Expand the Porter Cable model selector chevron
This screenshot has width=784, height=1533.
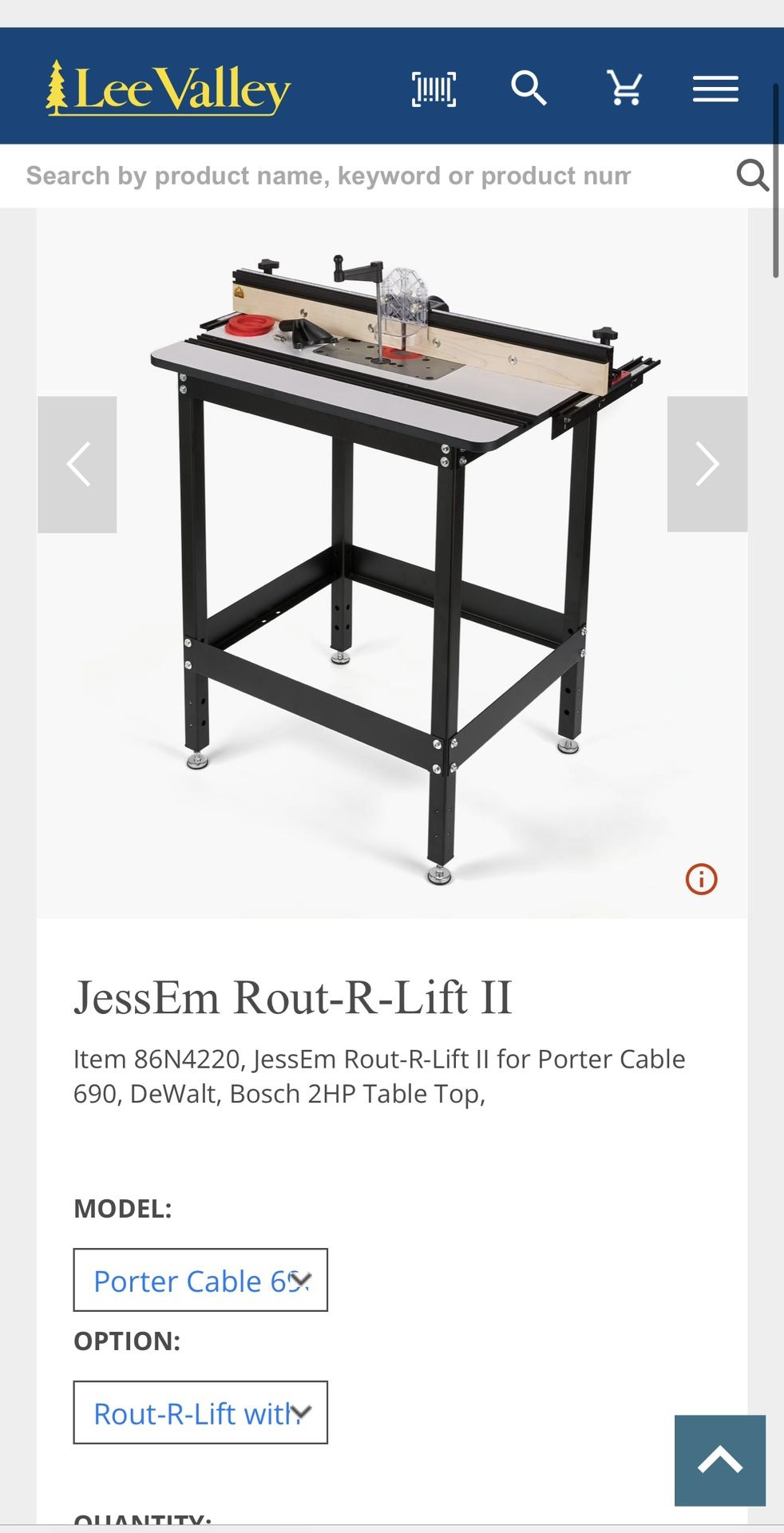[302, 1281]
